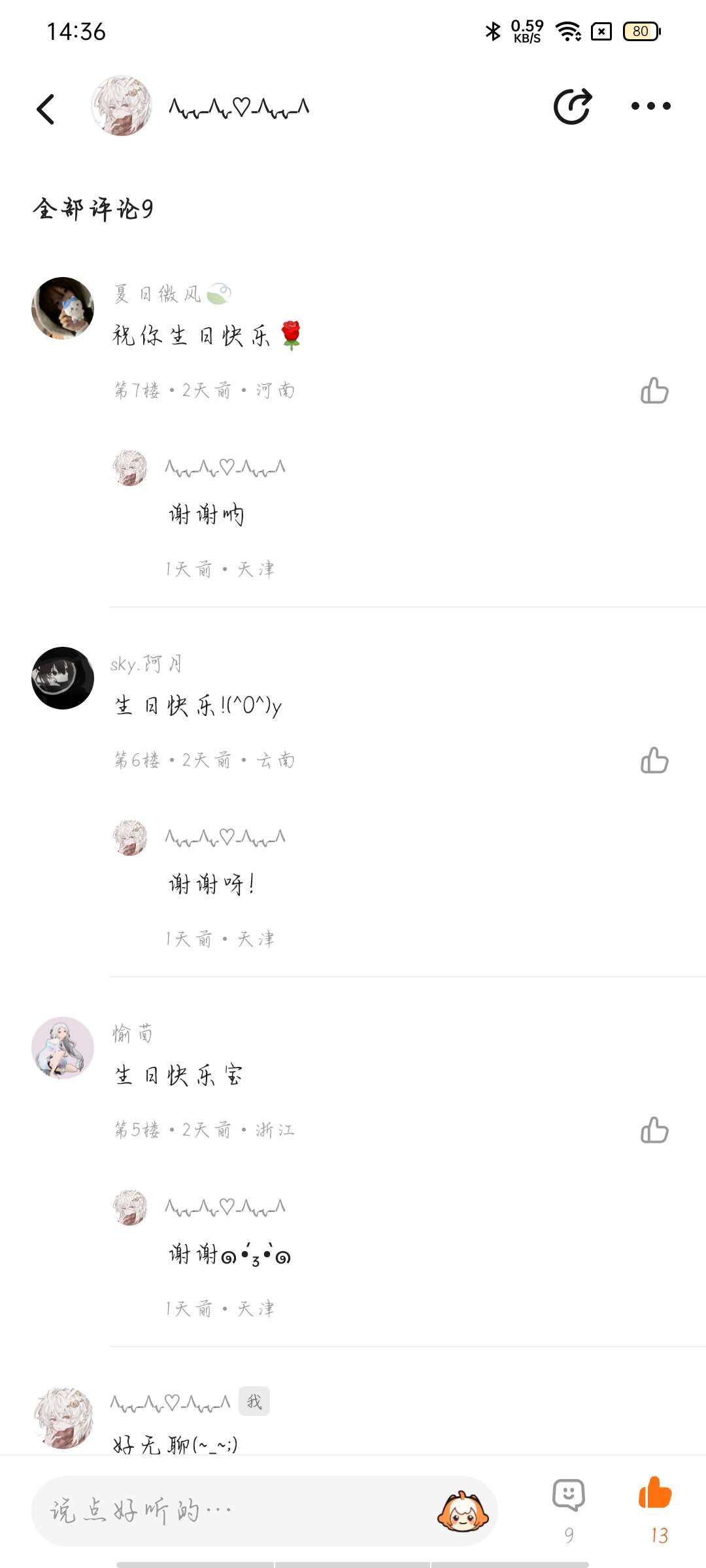Visit 愉苗's profile via avatar
The image size is (706, 1568).
coord(63,1048)
